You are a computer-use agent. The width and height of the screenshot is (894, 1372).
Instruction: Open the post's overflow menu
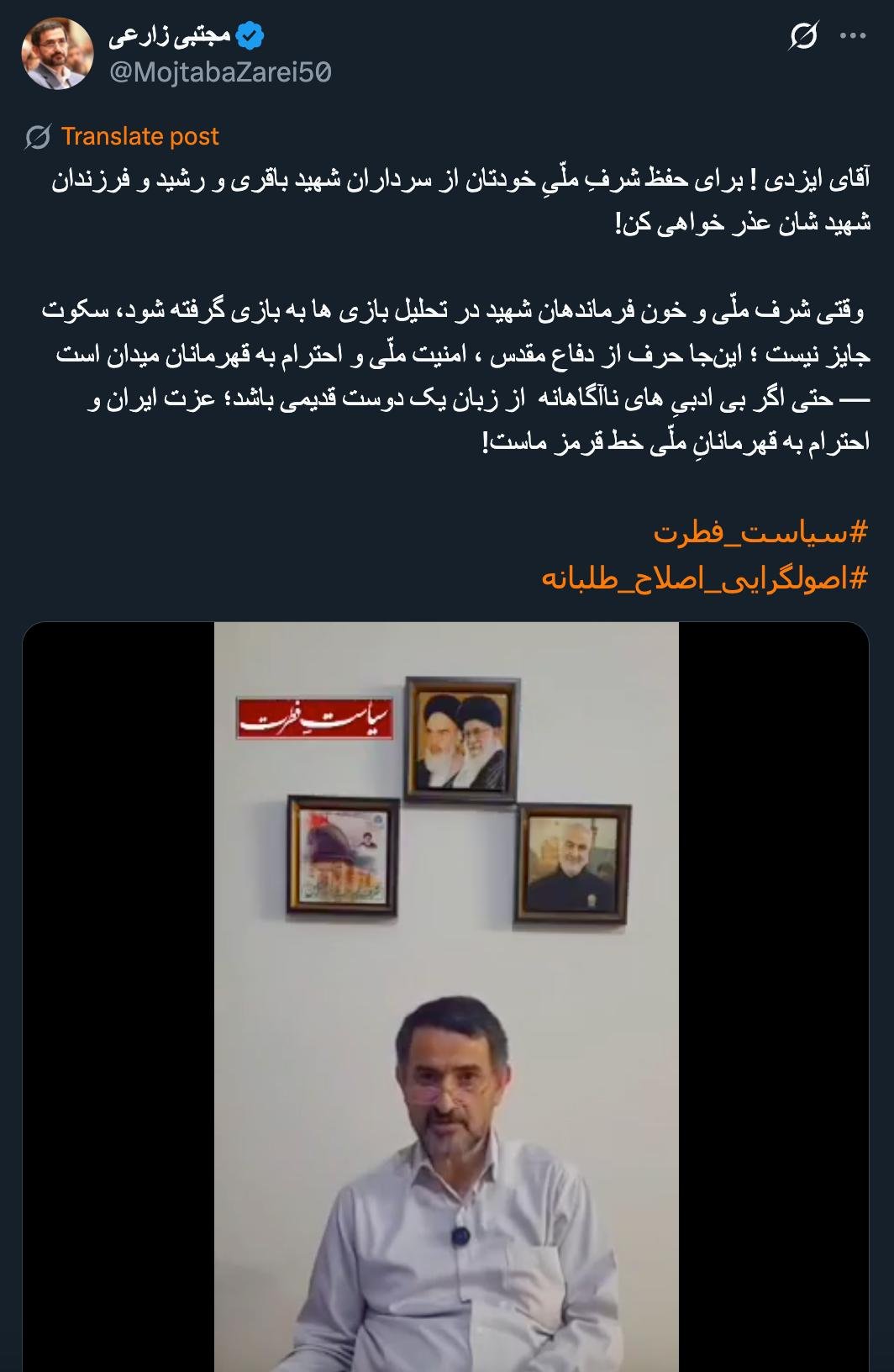(x=853, y=36)
